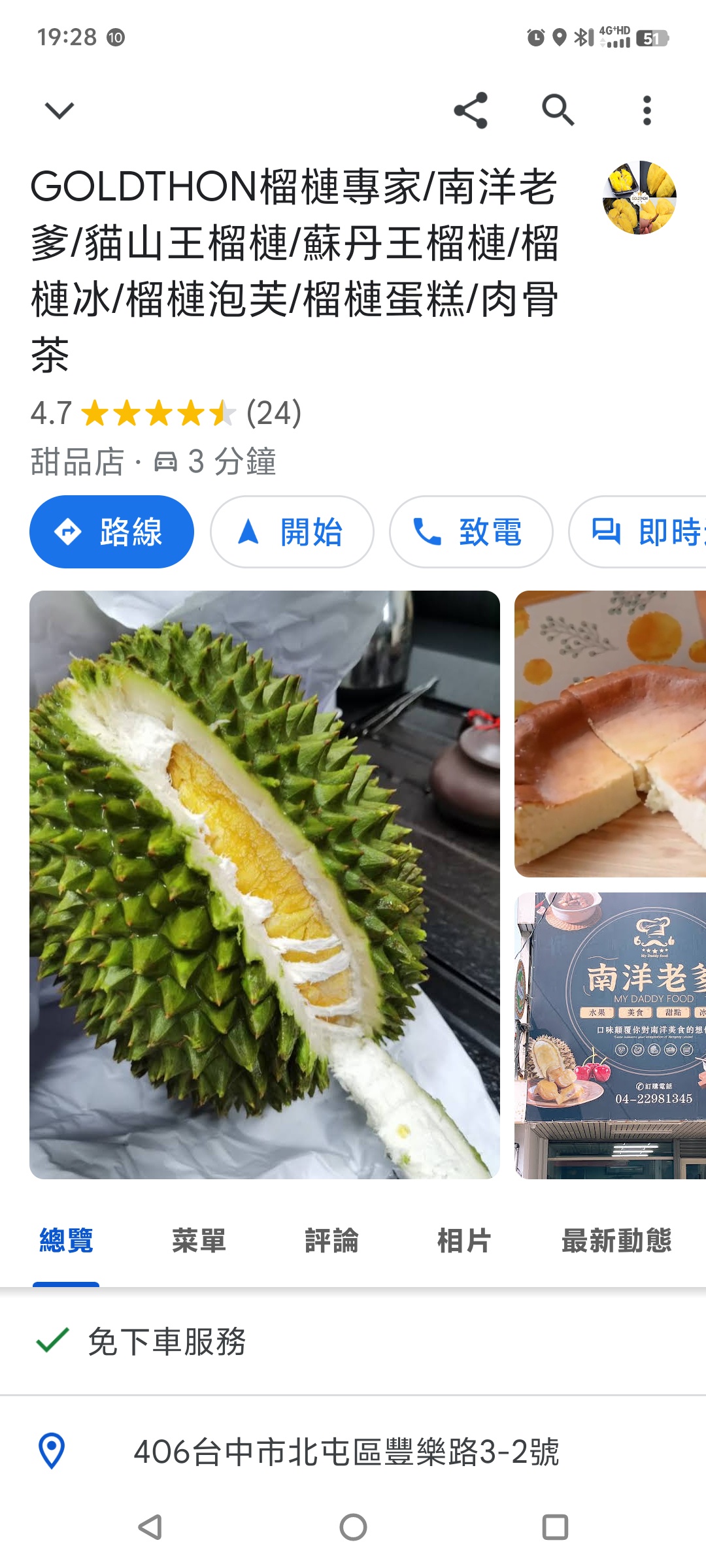Switch to the 評論 reviews tab
The height and width of the screenshot is (1568, 706).
pyautogui.click(x=331, y=1240)
